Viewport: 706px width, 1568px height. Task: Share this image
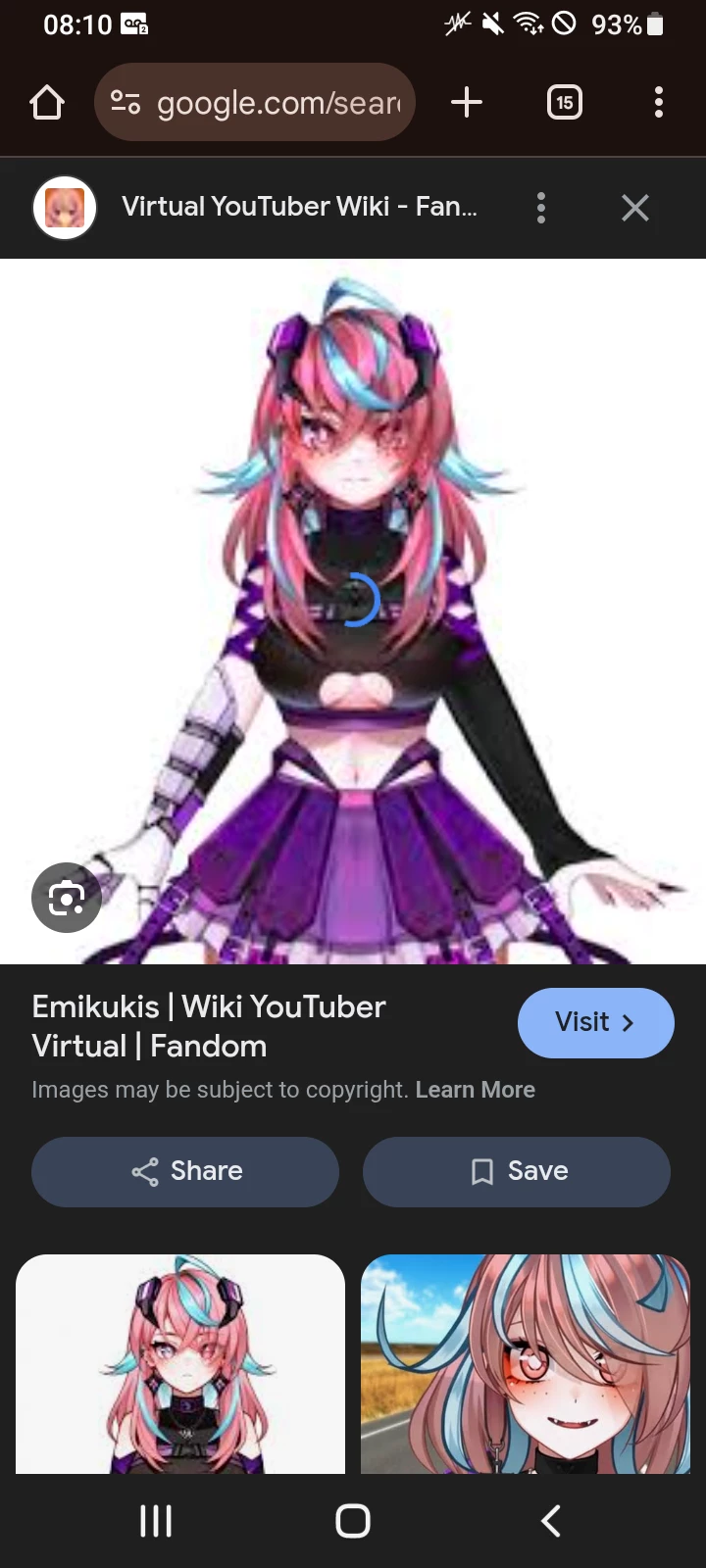point(185,1171)
